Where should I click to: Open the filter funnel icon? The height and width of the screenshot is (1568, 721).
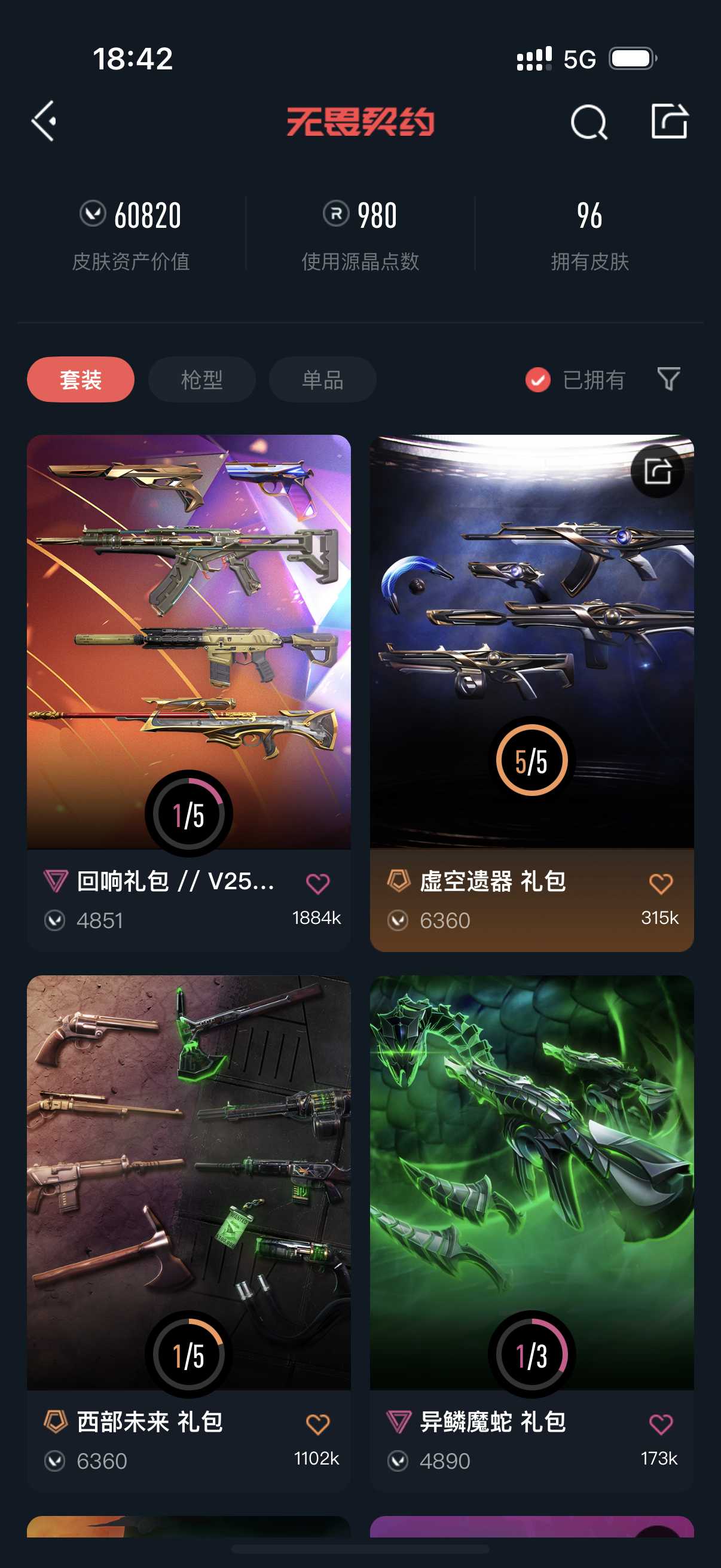[x=668, y=379]
